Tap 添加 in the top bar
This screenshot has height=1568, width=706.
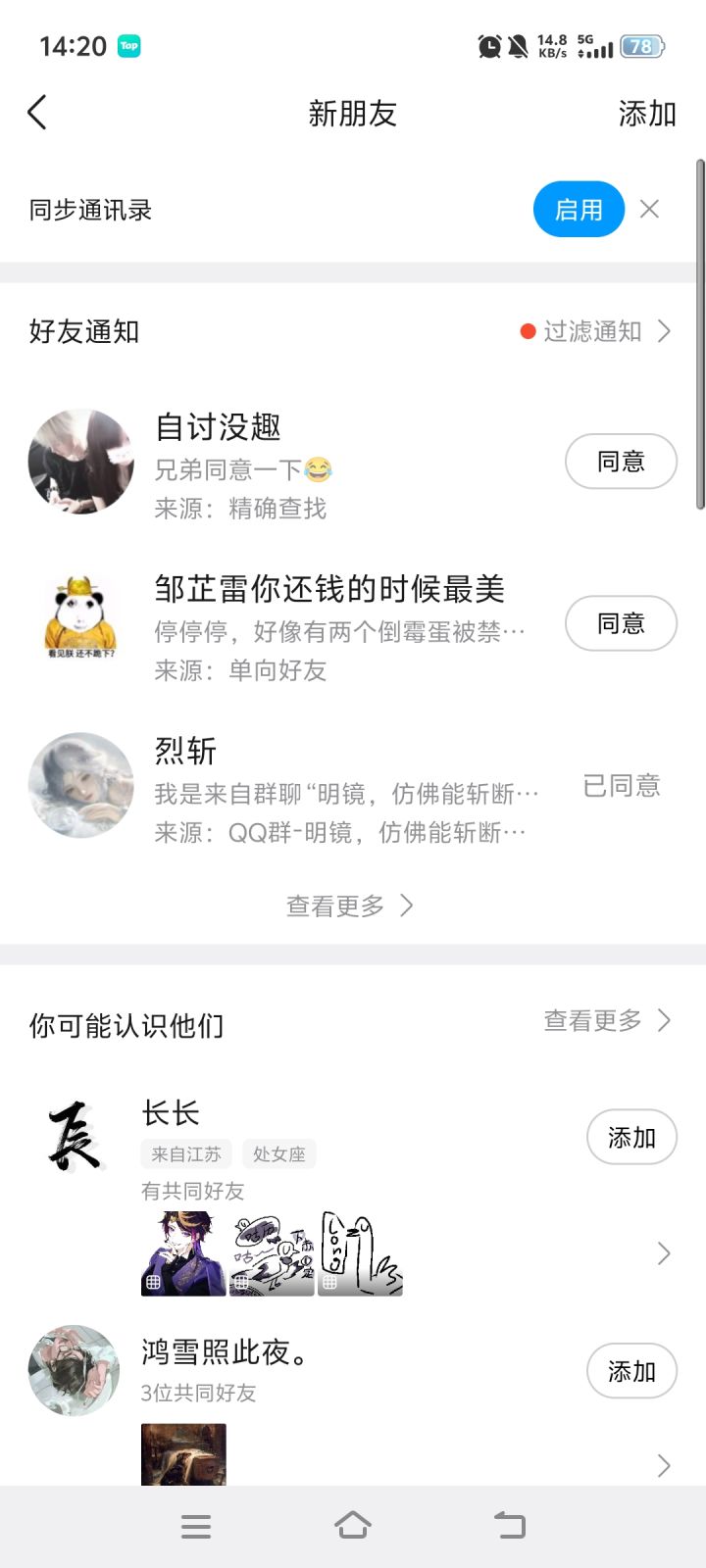coord(646,114)
